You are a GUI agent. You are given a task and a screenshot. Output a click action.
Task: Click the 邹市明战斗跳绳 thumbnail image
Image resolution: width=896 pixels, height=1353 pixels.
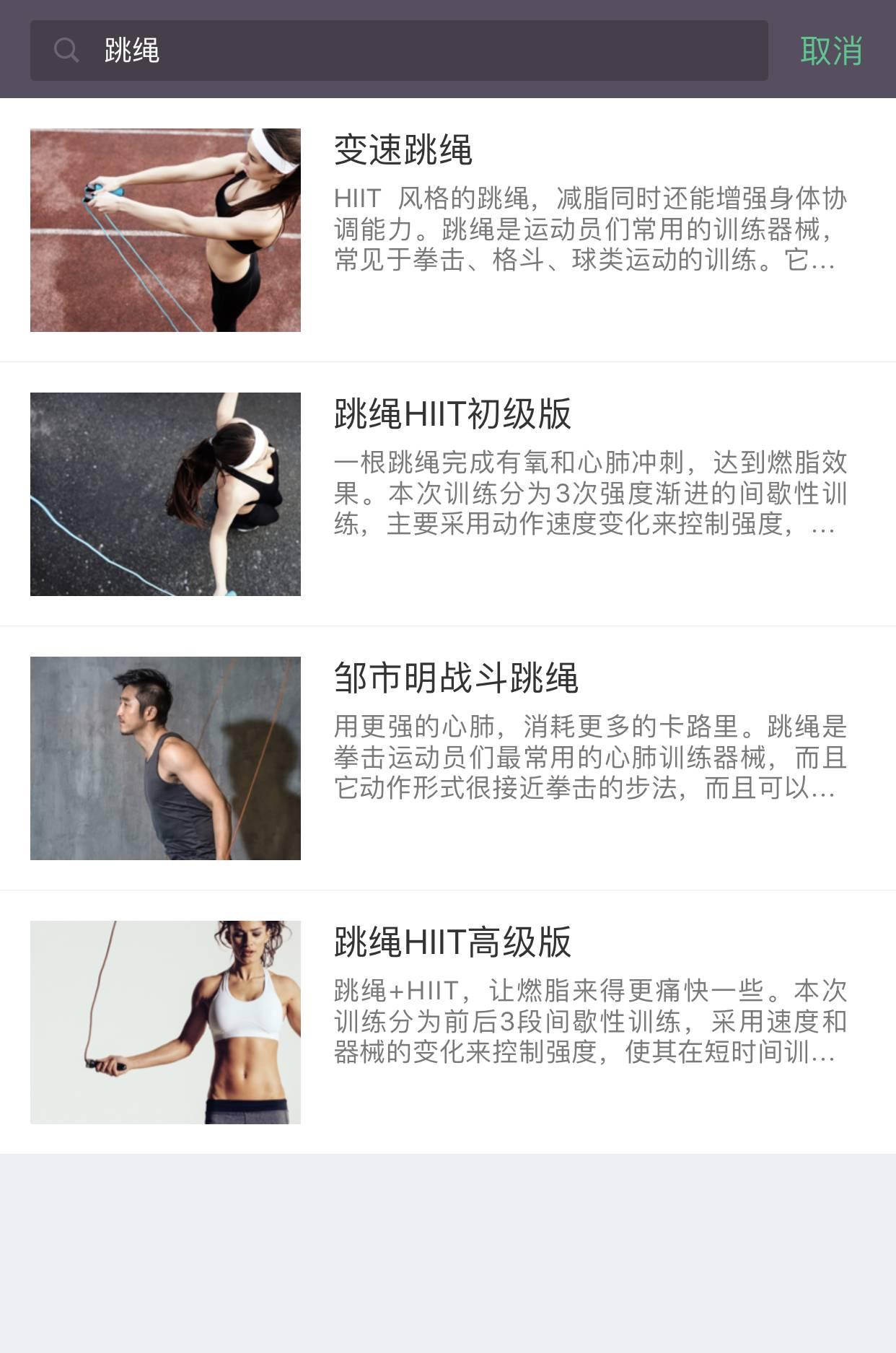tap(164, 758)
